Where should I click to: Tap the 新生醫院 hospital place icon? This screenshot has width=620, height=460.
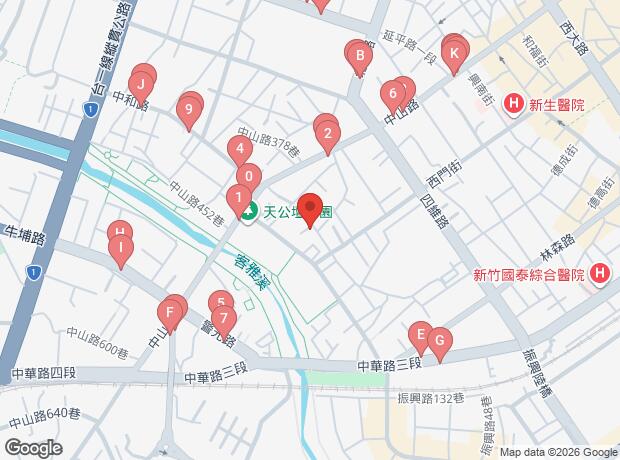513,103
